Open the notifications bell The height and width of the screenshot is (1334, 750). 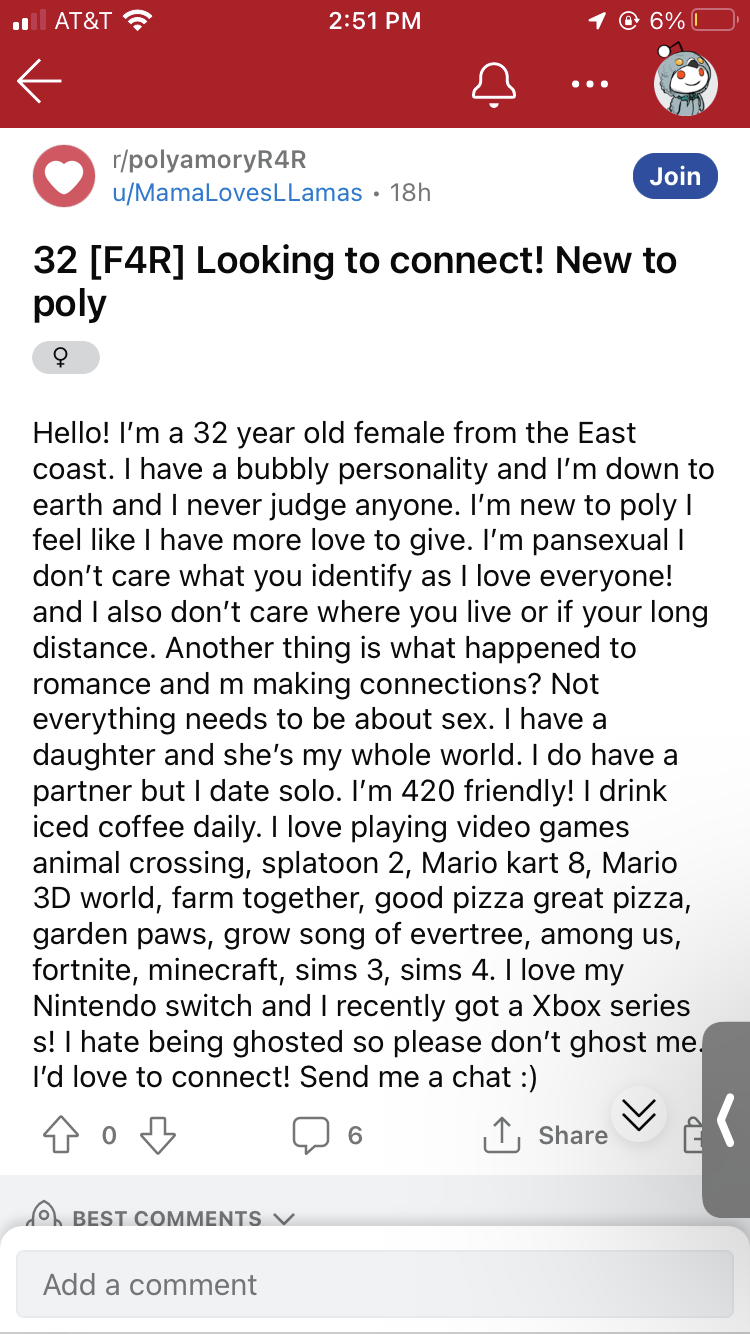[494, 81]
